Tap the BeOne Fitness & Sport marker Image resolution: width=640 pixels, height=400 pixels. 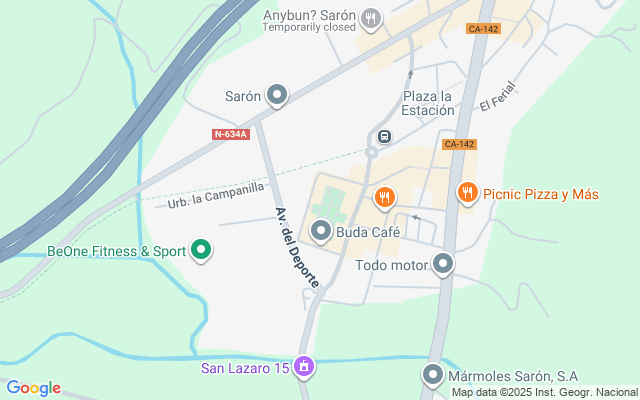tap(201, 250)
